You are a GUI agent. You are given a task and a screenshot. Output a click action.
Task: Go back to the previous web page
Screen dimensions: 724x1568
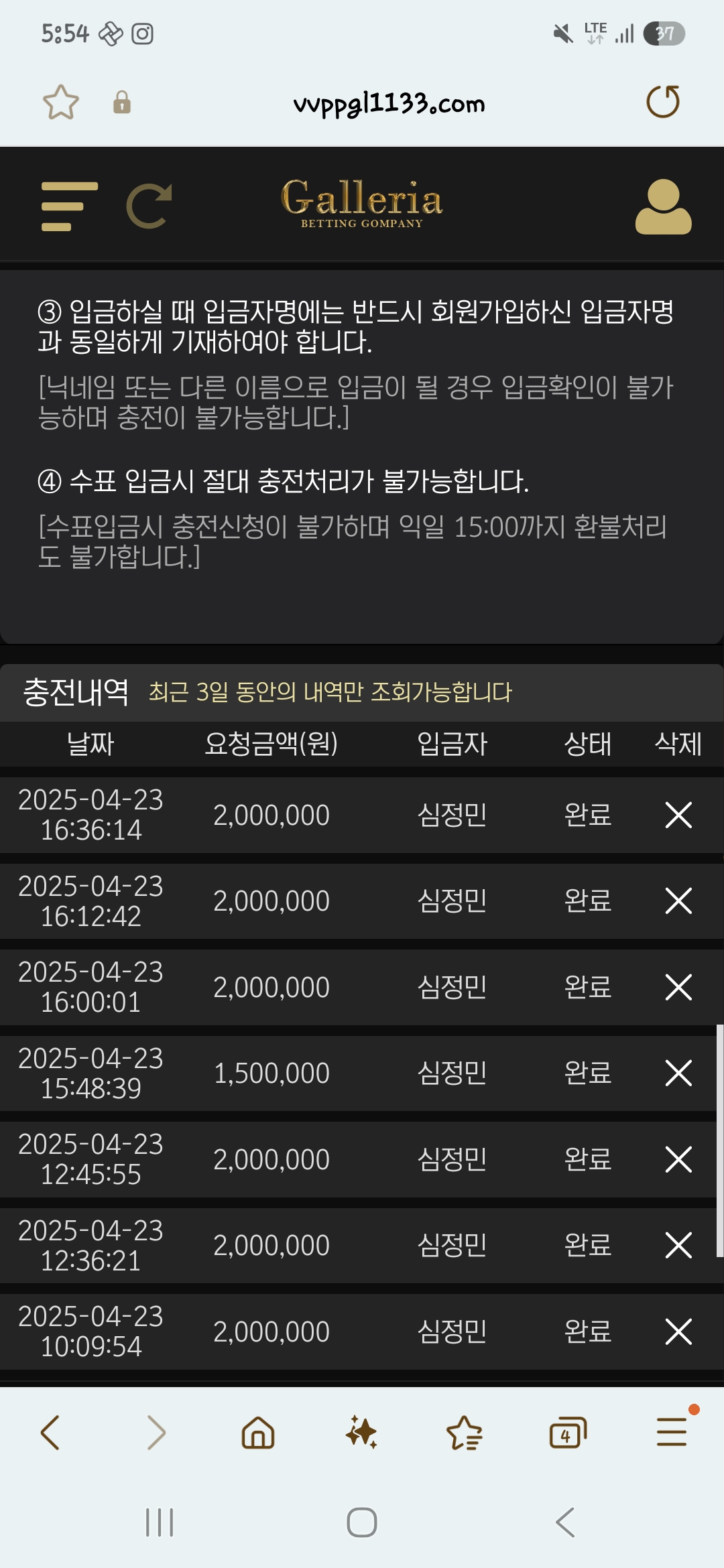pos(51,1433)
